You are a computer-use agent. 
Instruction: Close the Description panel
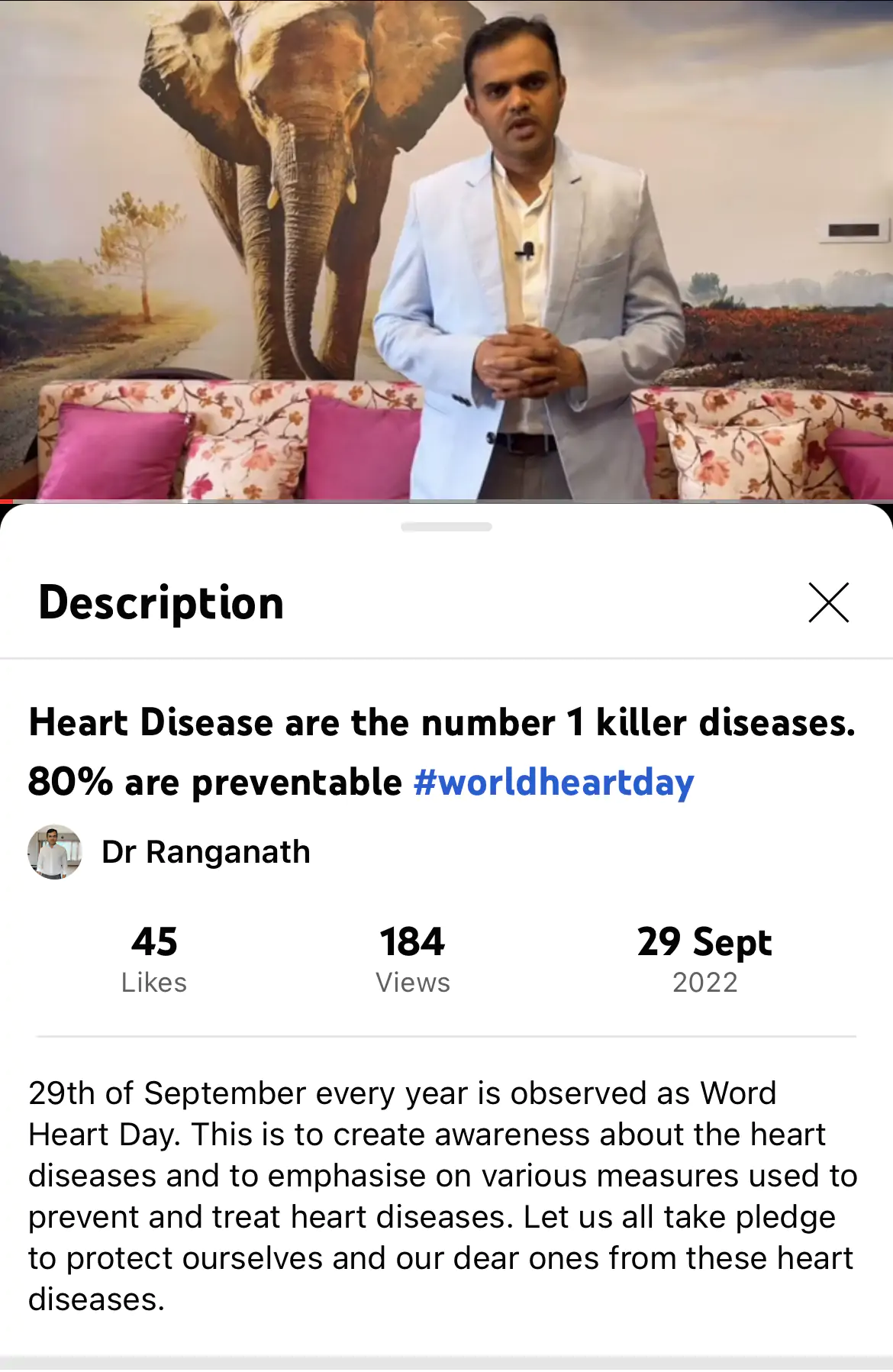point(828,603)
